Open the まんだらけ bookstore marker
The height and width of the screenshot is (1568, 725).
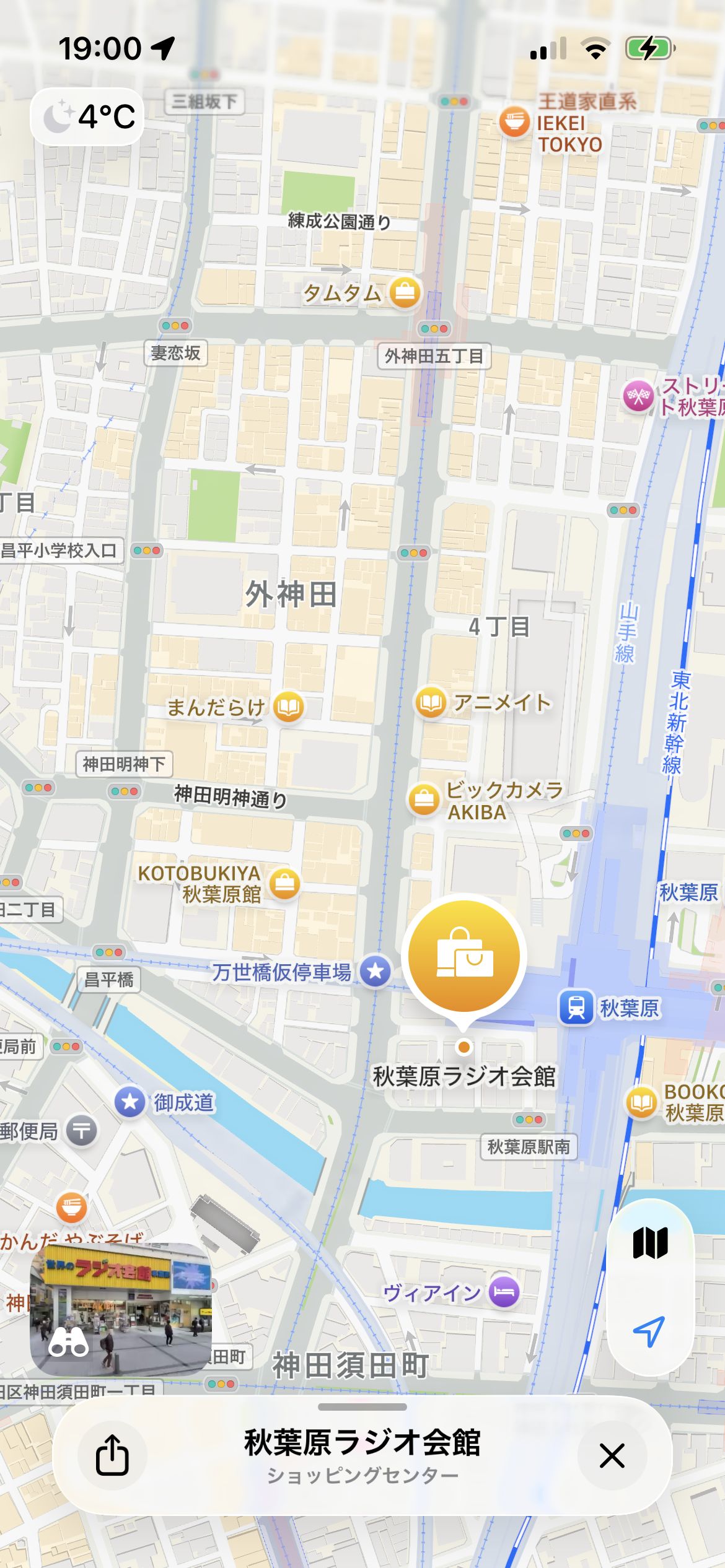pos(289,707)
